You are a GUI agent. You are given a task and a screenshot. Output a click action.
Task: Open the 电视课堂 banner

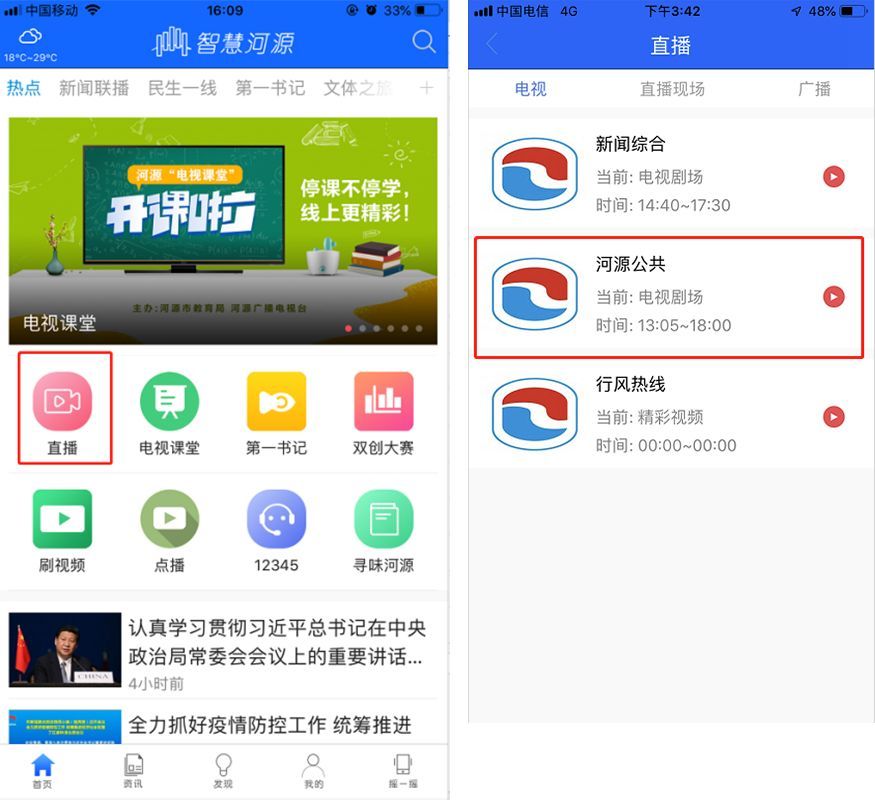[x=224, y=230]
